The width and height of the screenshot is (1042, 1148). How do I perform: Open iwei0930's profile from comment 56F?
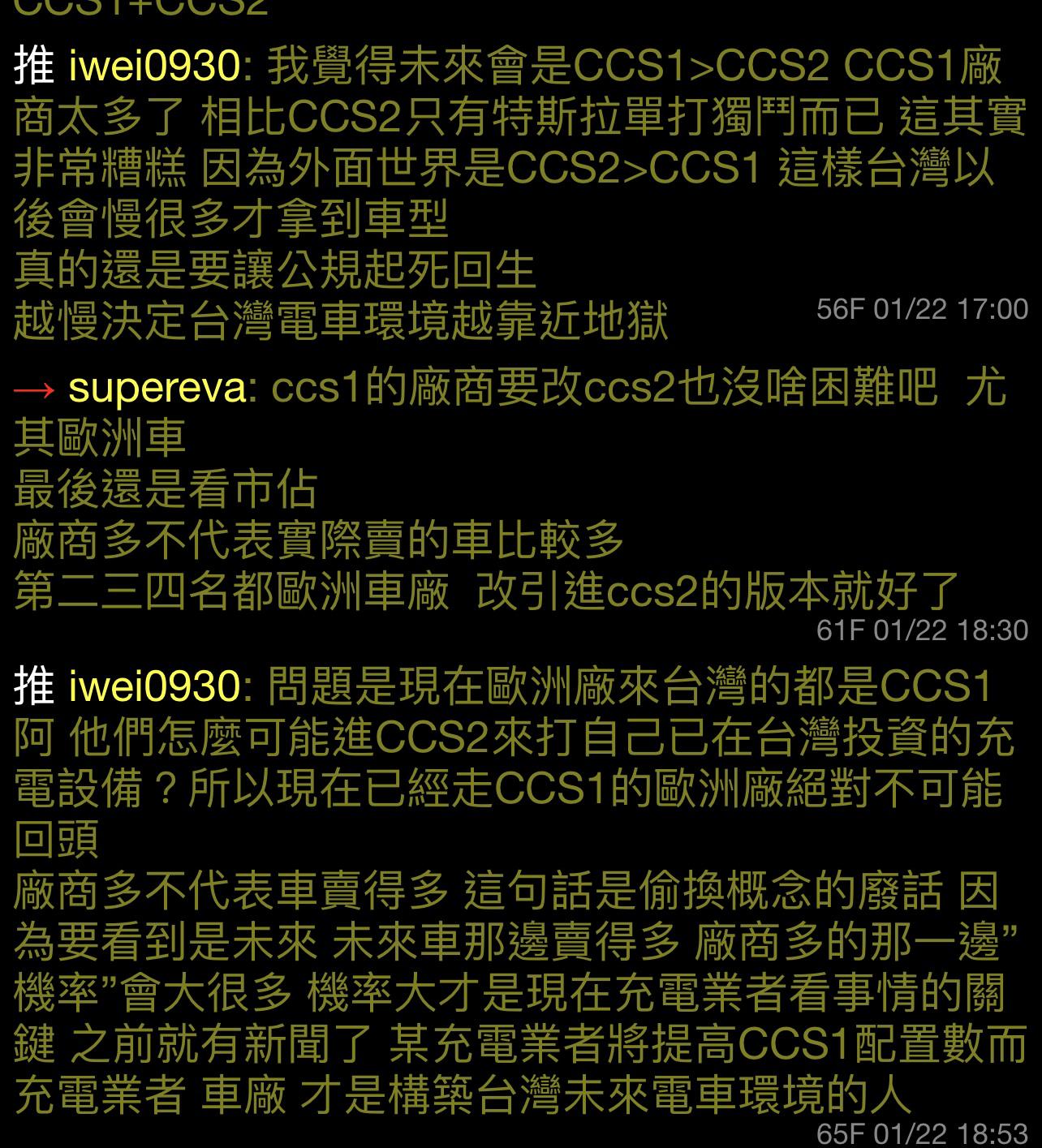tap(154, 66)
